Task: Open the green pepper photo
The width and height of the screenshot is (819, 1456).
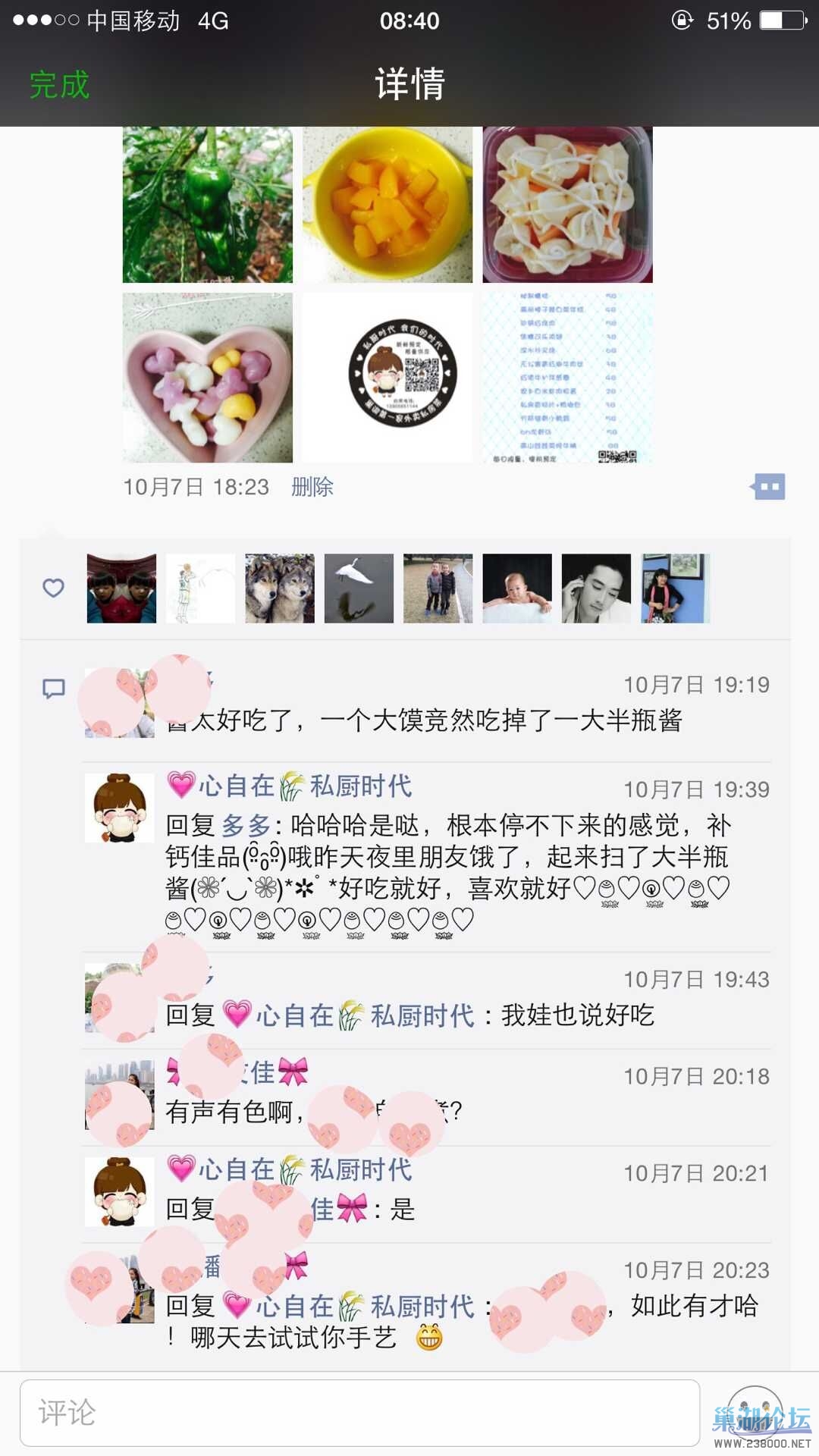Action: (x=207, y=205)
